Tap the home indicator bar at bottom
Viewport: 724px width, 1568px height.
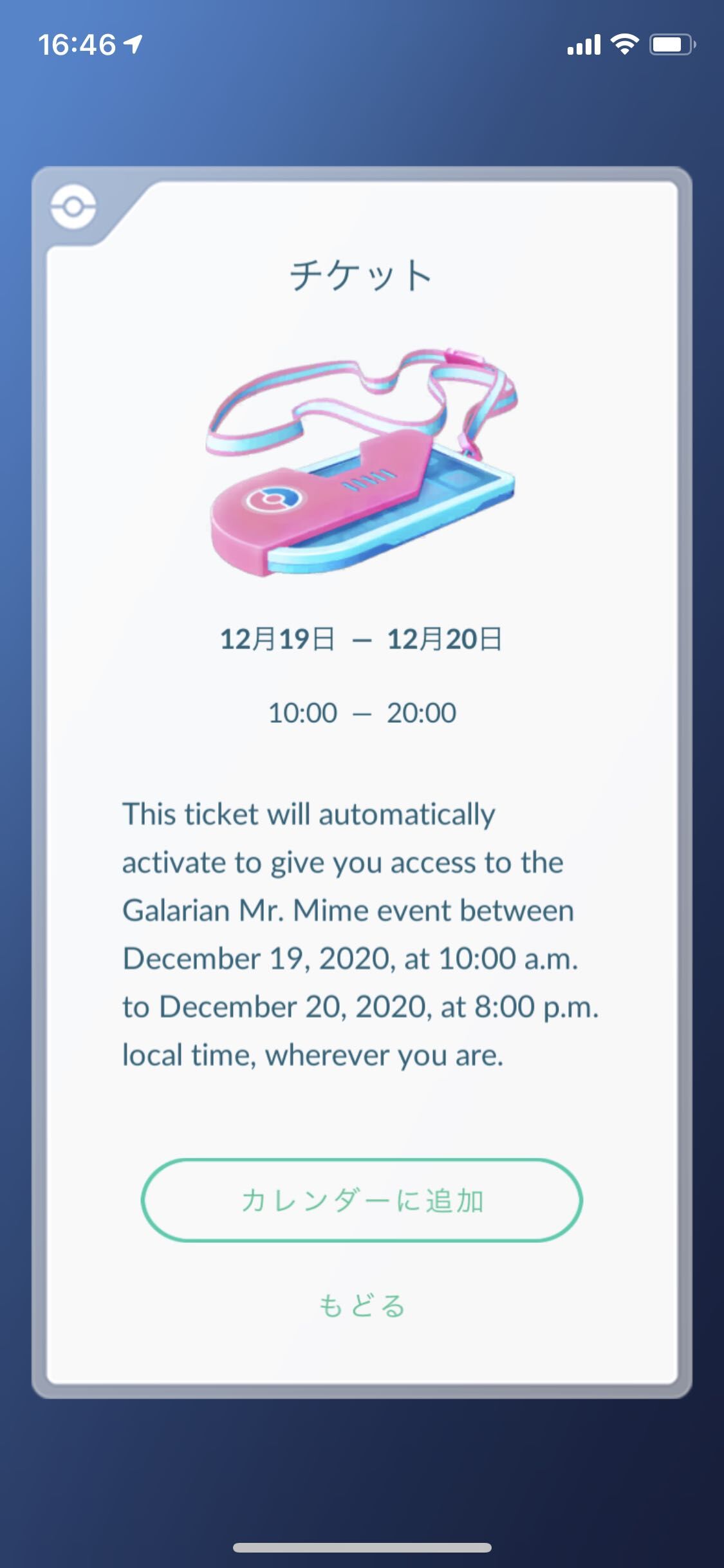tap(362, 1547)
